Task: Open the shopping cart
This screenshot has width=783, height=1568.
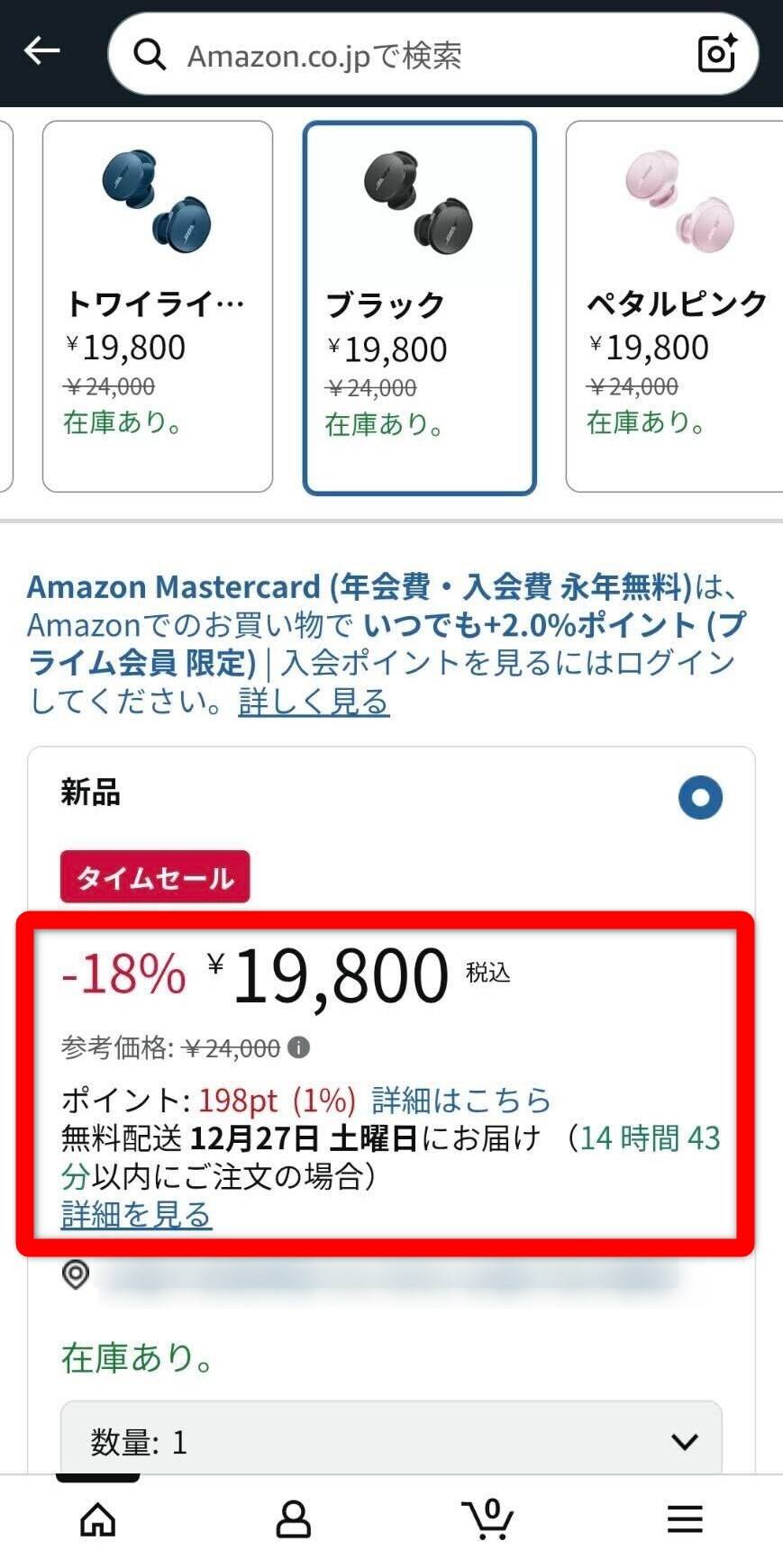Action: [487, 1518]
